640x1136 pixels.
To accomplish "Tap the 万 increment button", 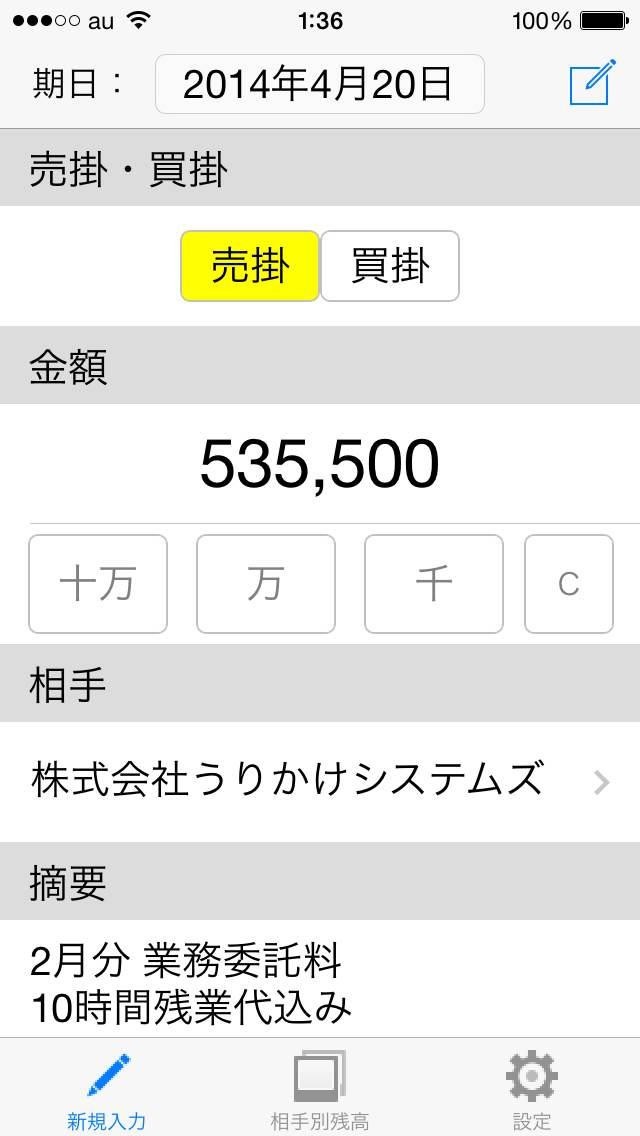I will tap(266, 584).
